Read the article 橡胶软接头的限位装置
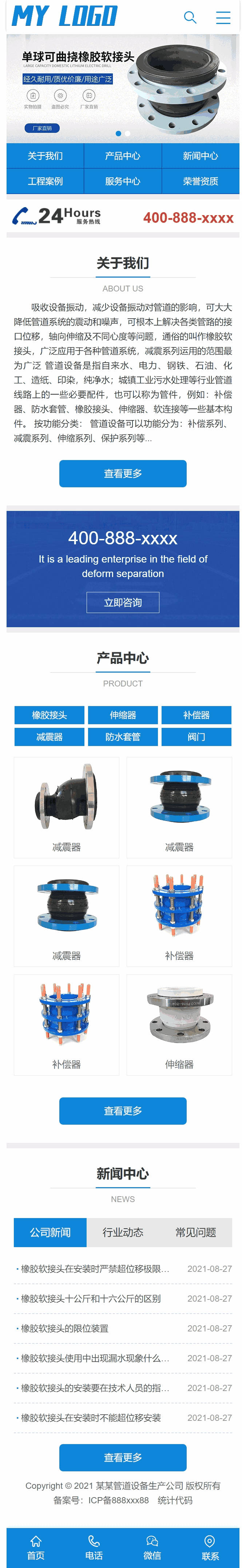Viewport: 242px width, 1568px height. click(x=65, y=1328)
